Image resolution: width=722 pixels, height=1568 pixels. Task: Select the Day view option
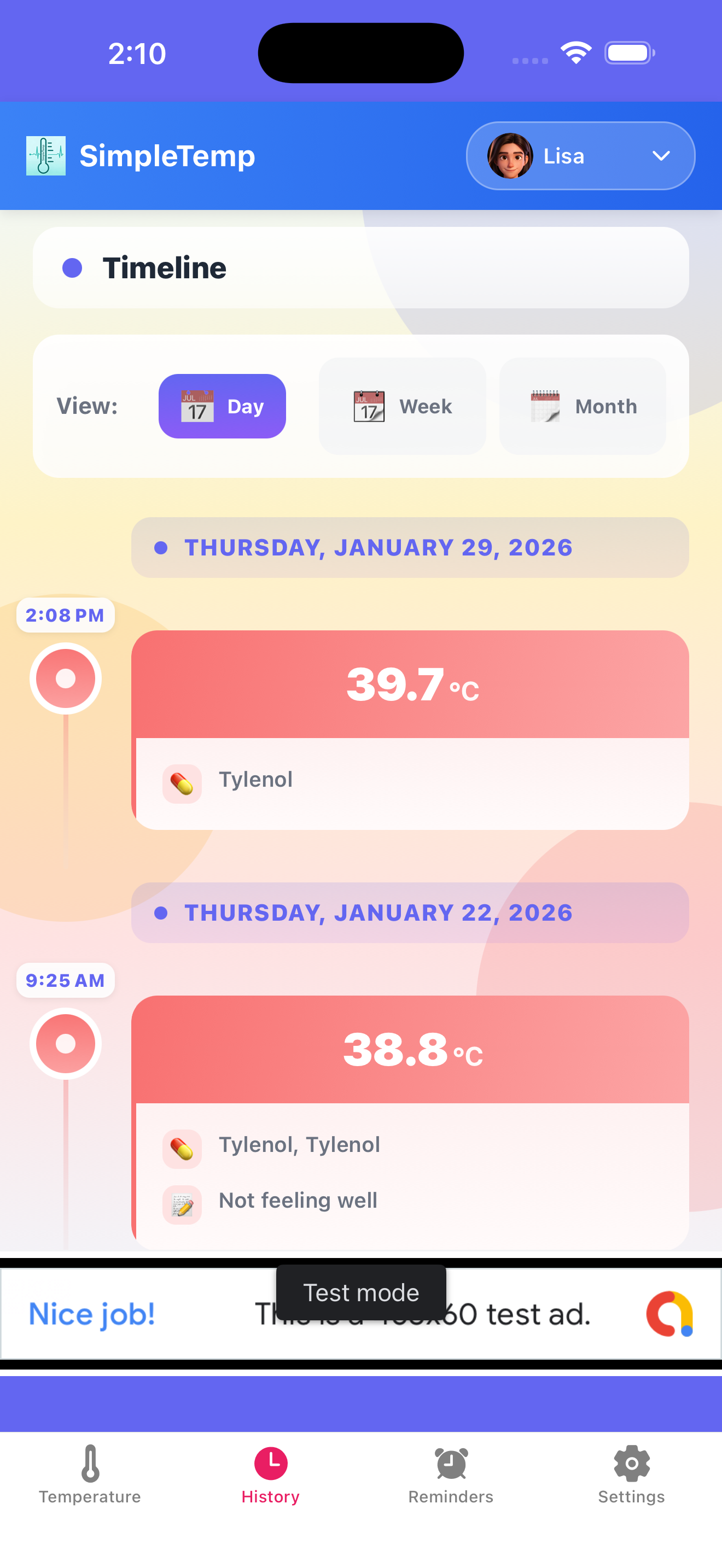pyautogui.click(x=222, y=406)
